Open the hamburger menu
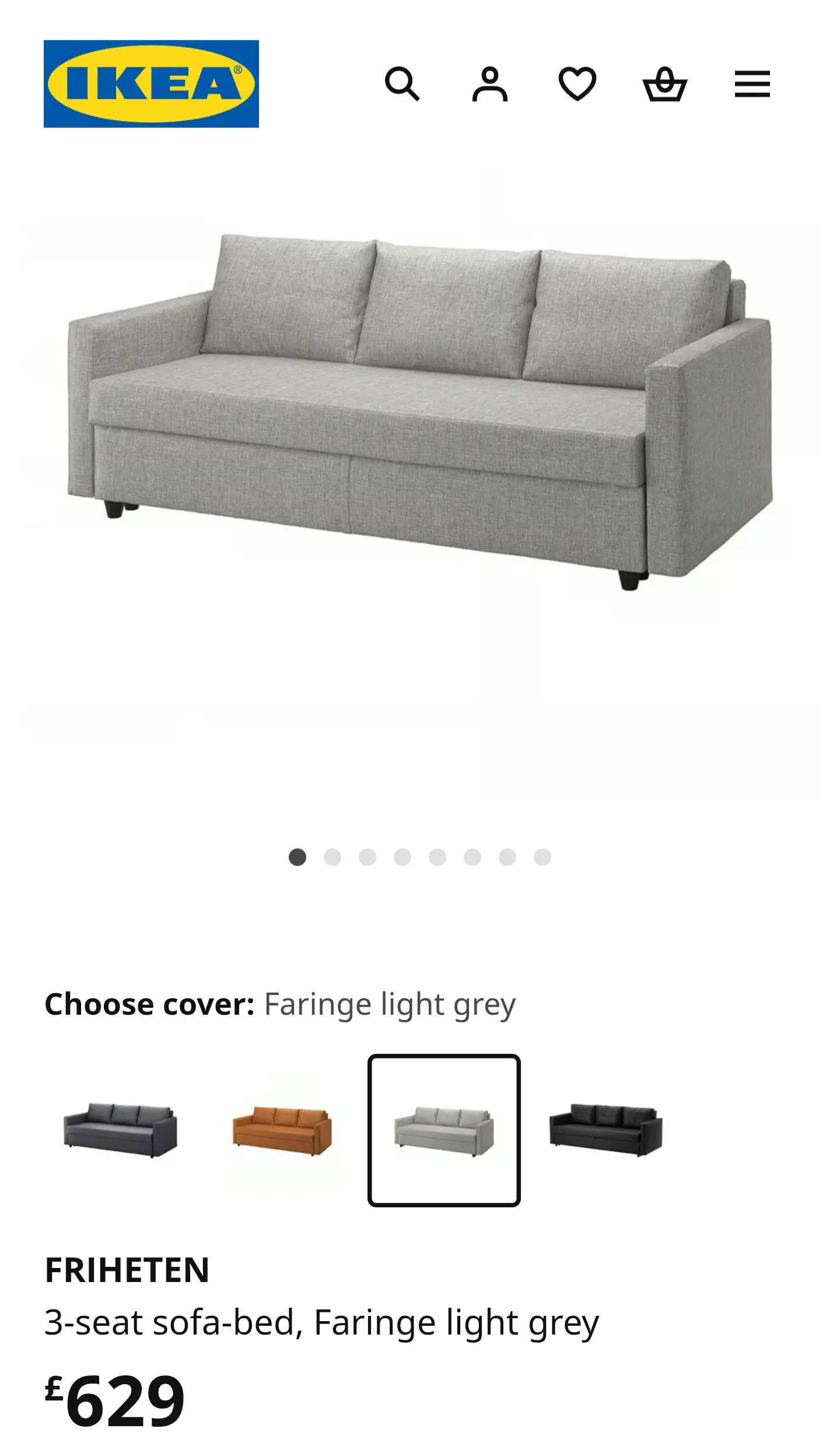Viewport: 840px width, 1453px height. [752, 84]
